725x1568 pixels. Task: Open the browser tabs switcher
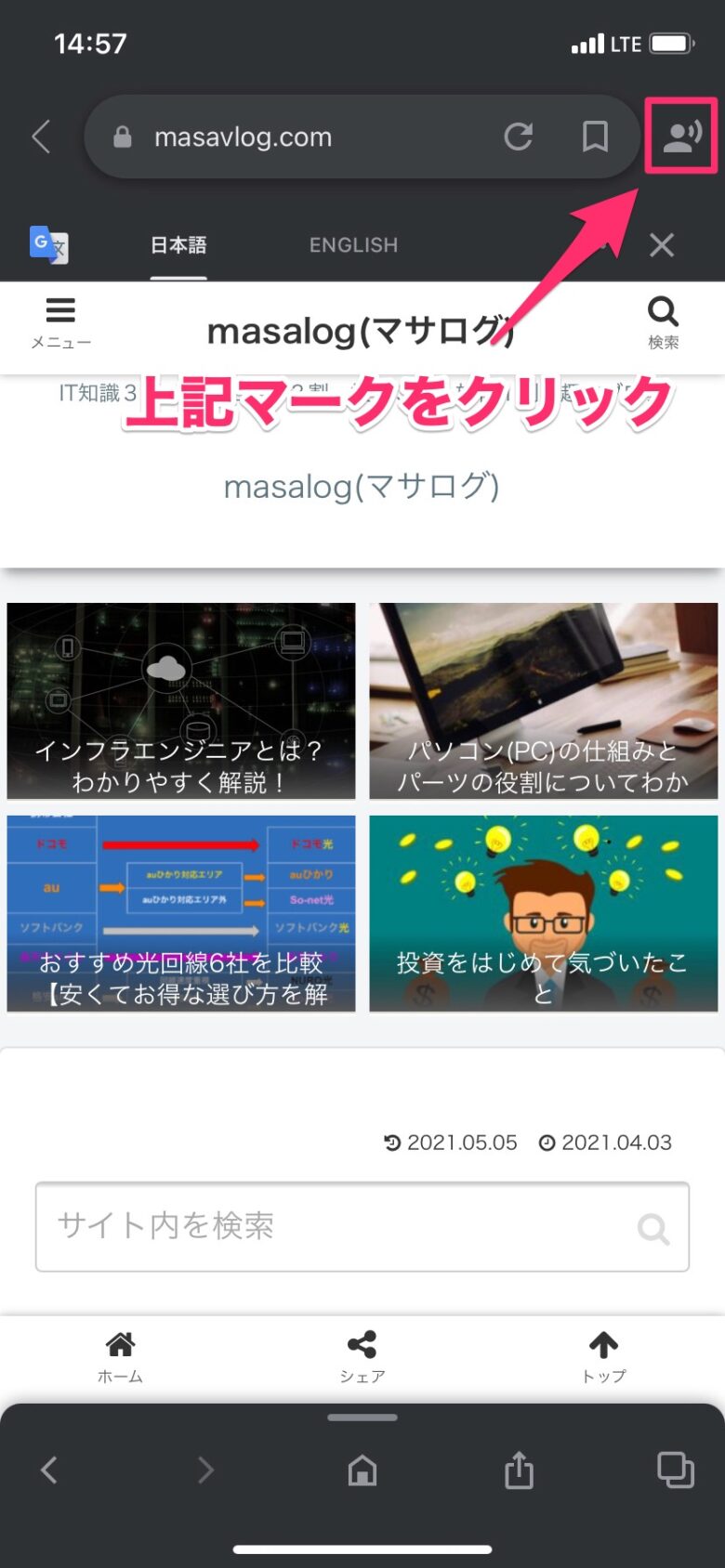click(x=676, y=1470)
